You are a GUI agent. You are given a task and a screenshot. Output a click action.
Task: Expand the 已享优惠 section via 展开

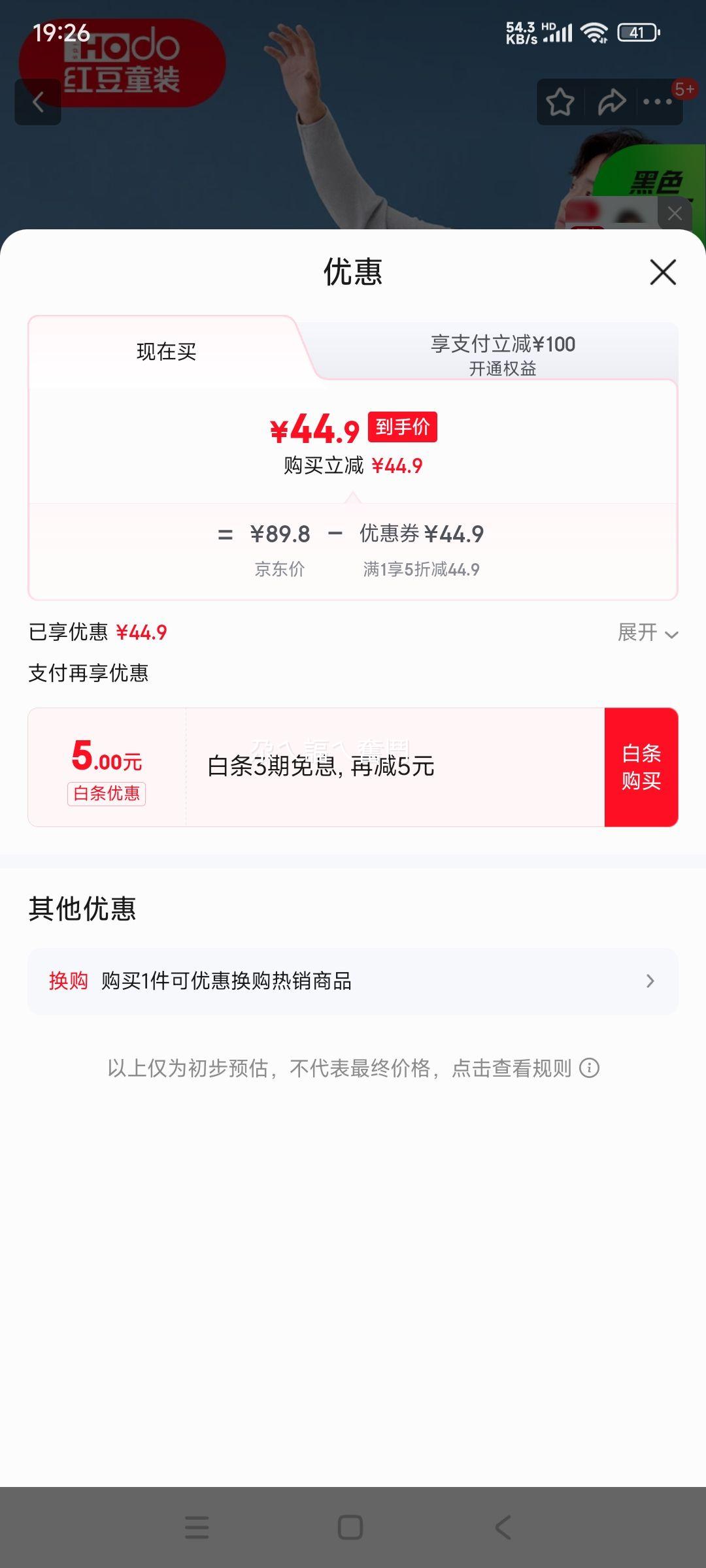click(x=647, y=632)
